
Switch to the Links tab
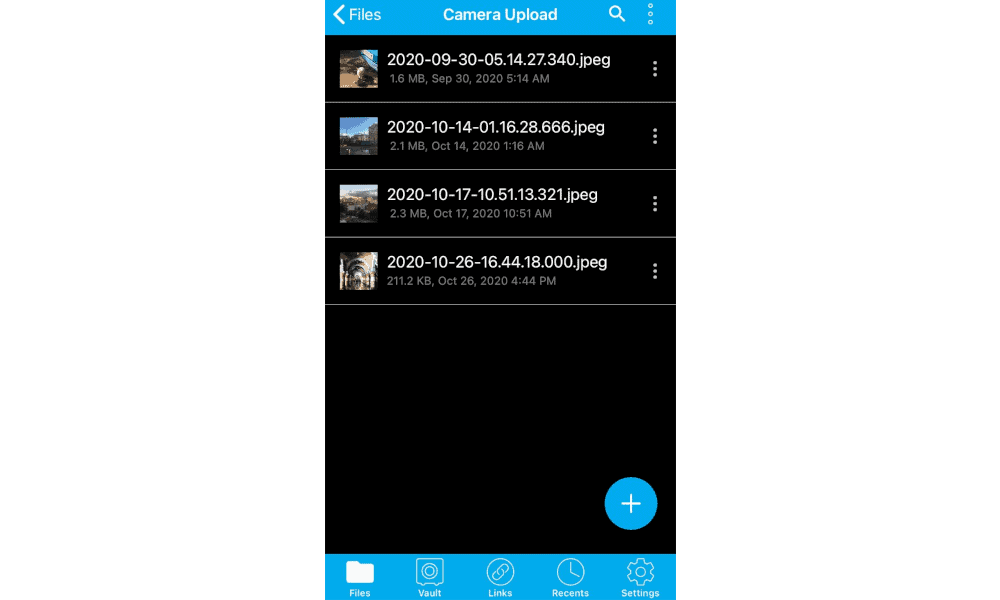click(x=500, y=578)
